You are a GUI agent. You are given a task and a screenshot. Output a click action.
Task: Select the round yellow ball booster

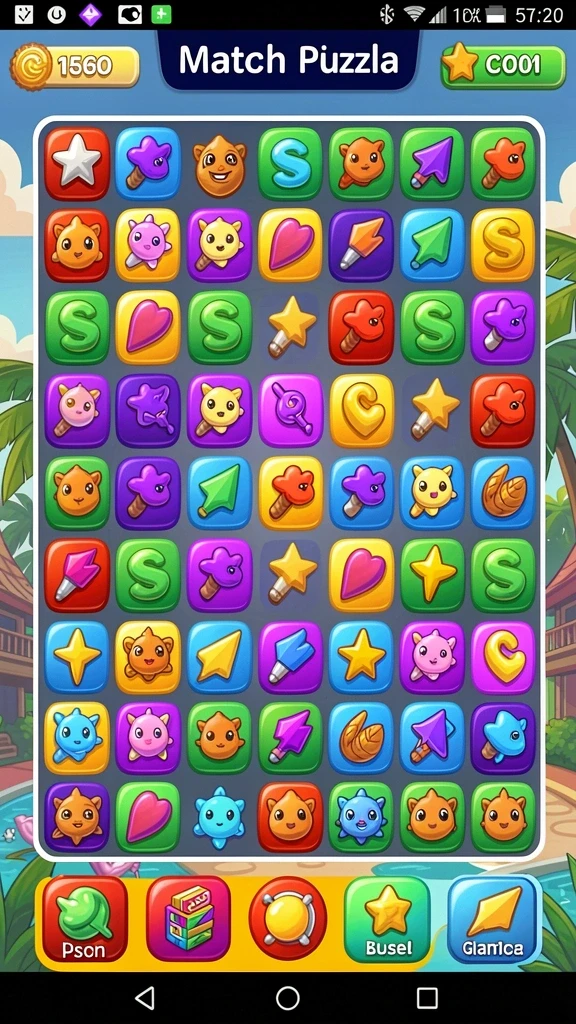pyautogui.click(x=288, y=918)
